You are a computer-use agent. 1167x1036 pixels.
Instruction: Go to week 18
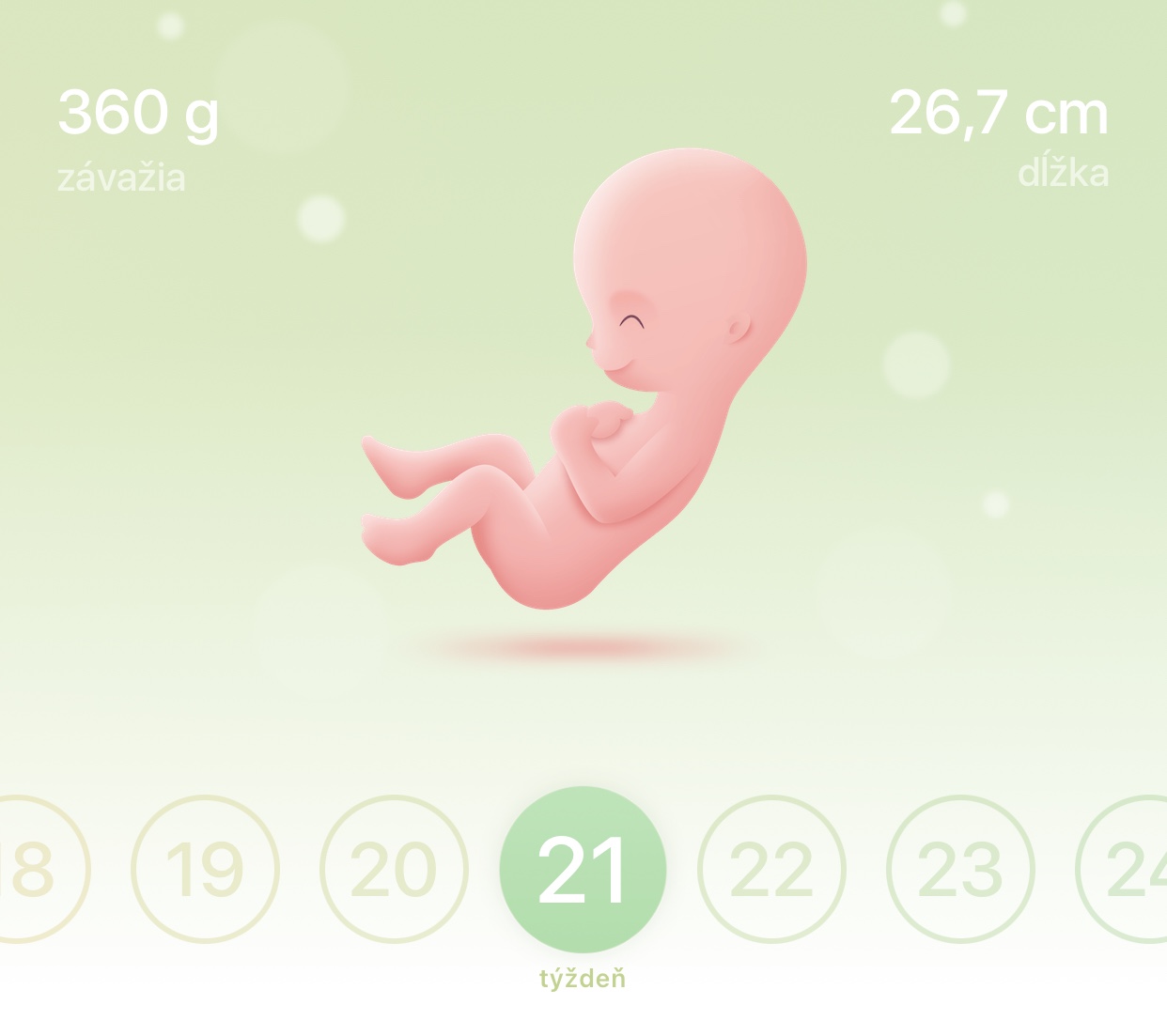click(38, 869)
